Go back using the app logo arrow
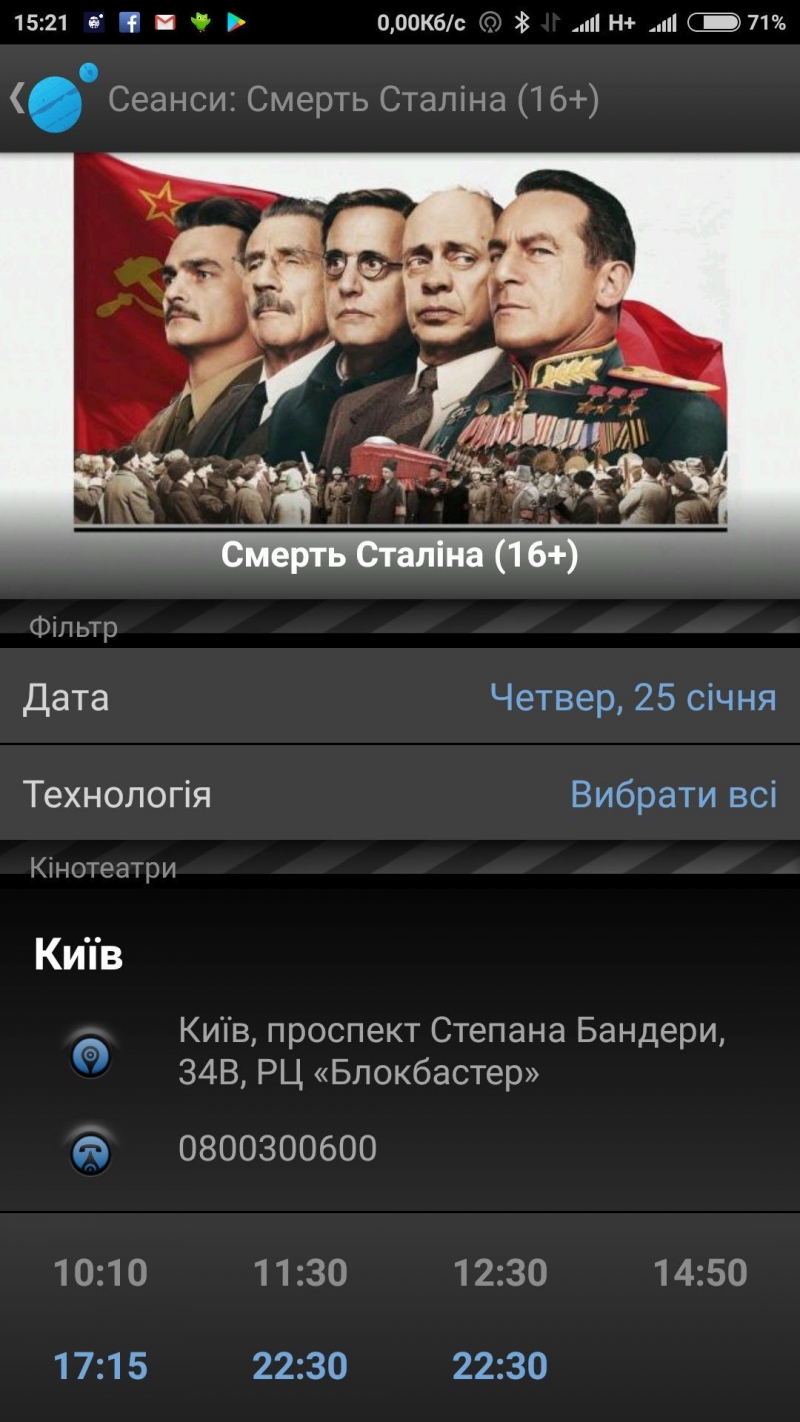 (x=50, y=99)
